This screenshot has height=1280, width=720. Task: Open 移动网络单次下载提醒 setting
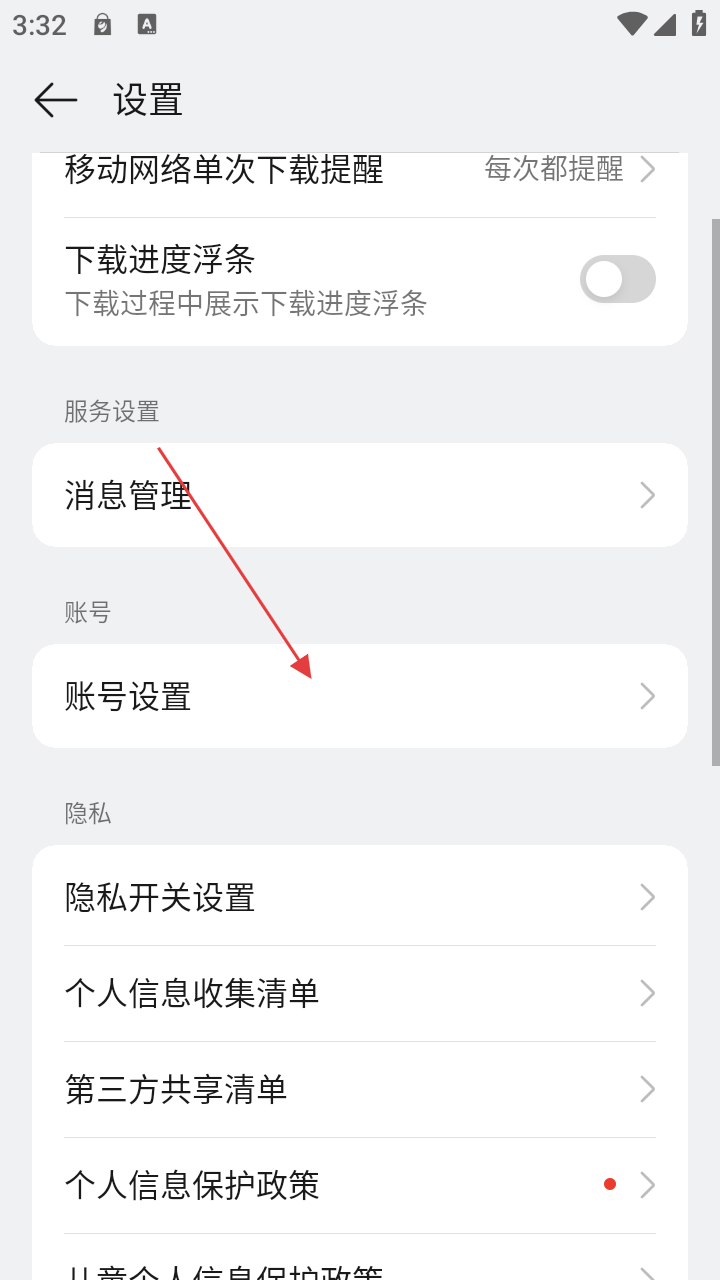tap(360, 172)
